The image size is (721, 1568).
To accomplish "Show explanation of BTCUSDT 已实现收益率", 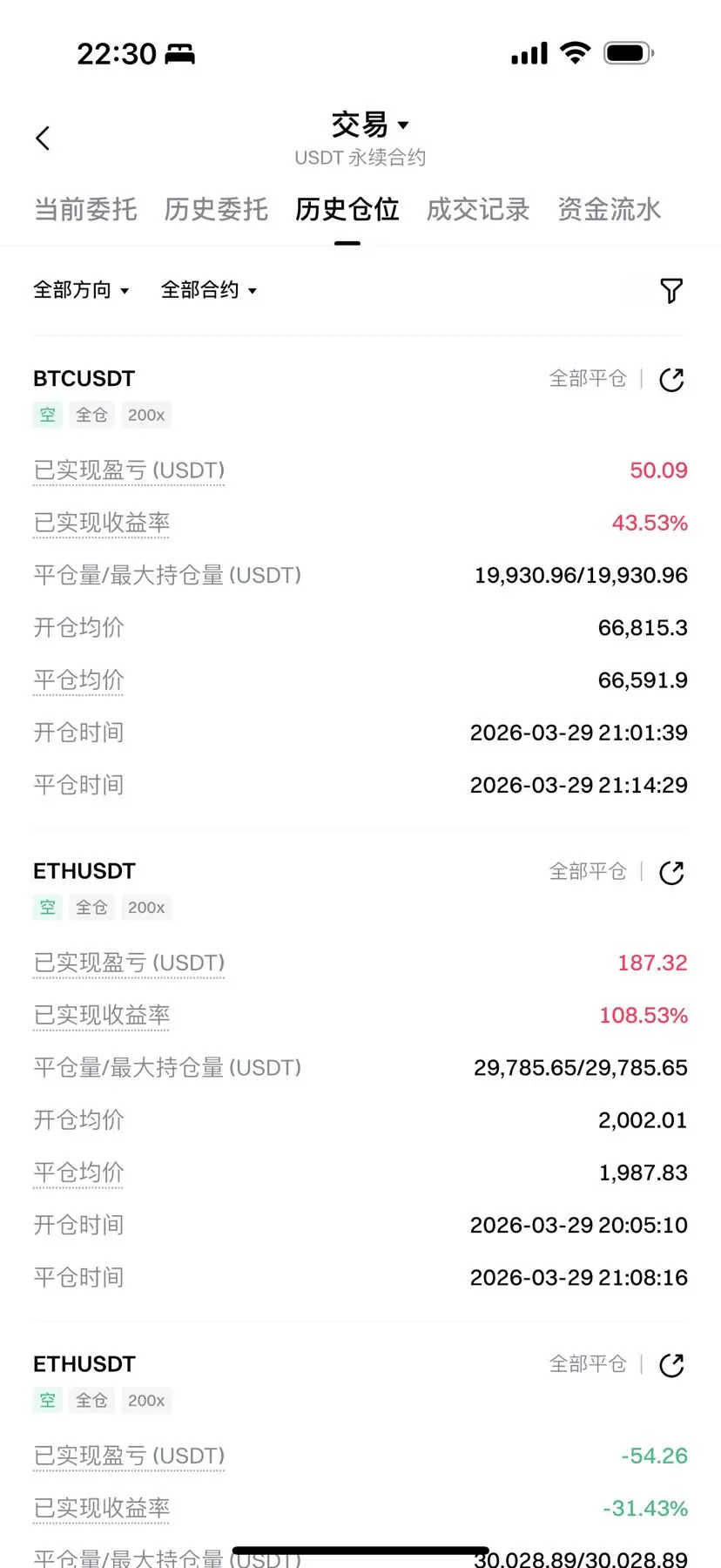I will 102,523.
